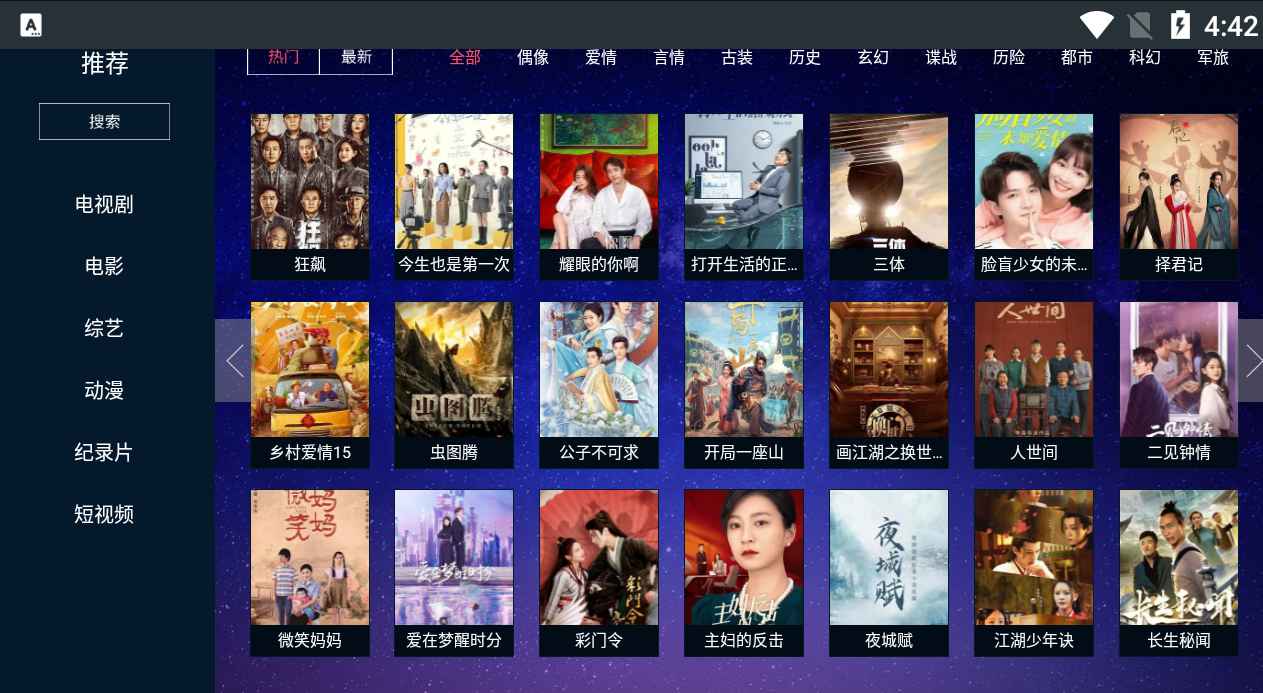Open the 短视频 section
The image size is (1263, 693).
[104, 514]
